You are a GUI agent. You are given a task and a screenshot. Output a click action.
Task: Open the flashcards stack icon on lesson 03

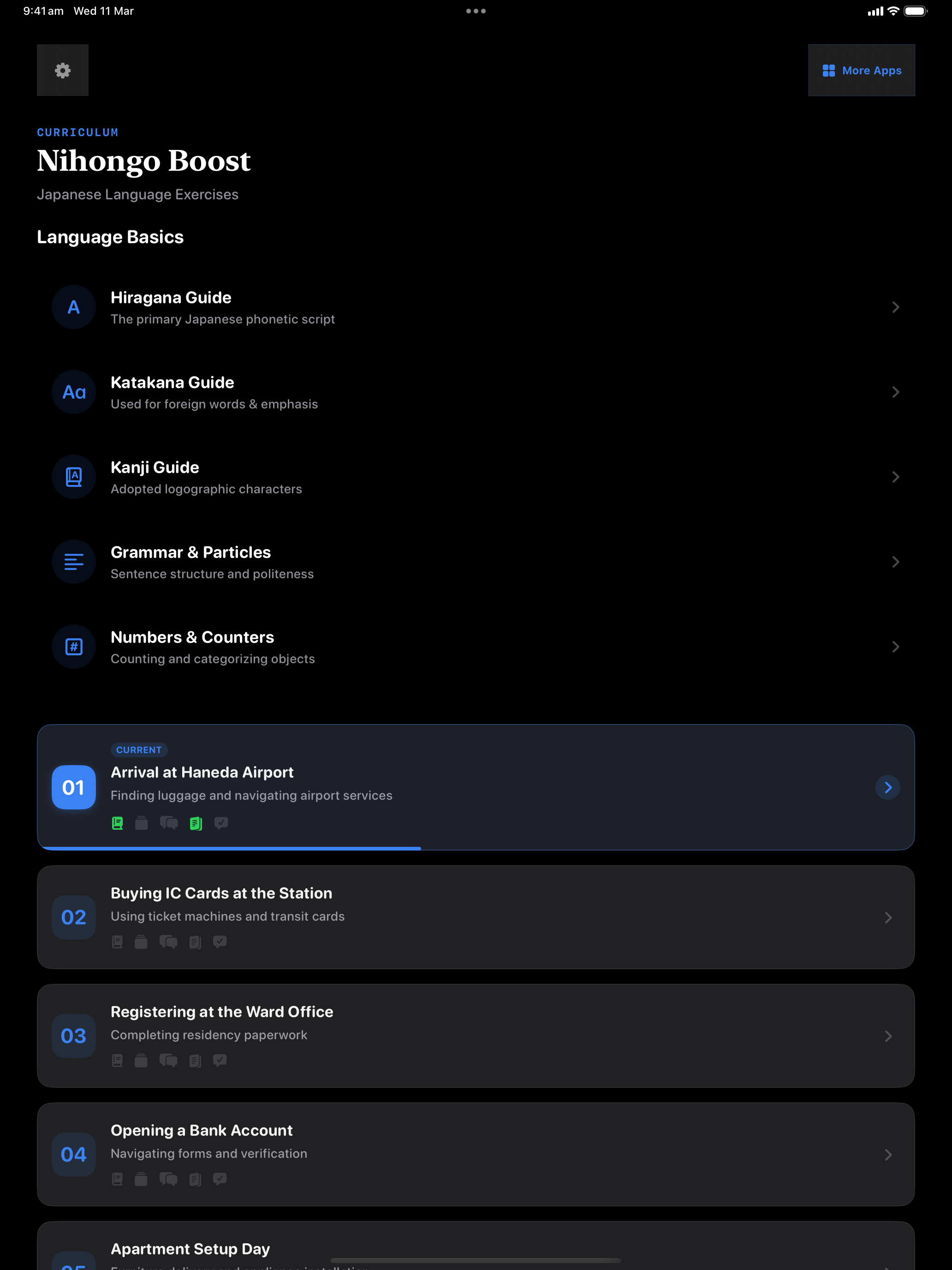(141, 1060)
